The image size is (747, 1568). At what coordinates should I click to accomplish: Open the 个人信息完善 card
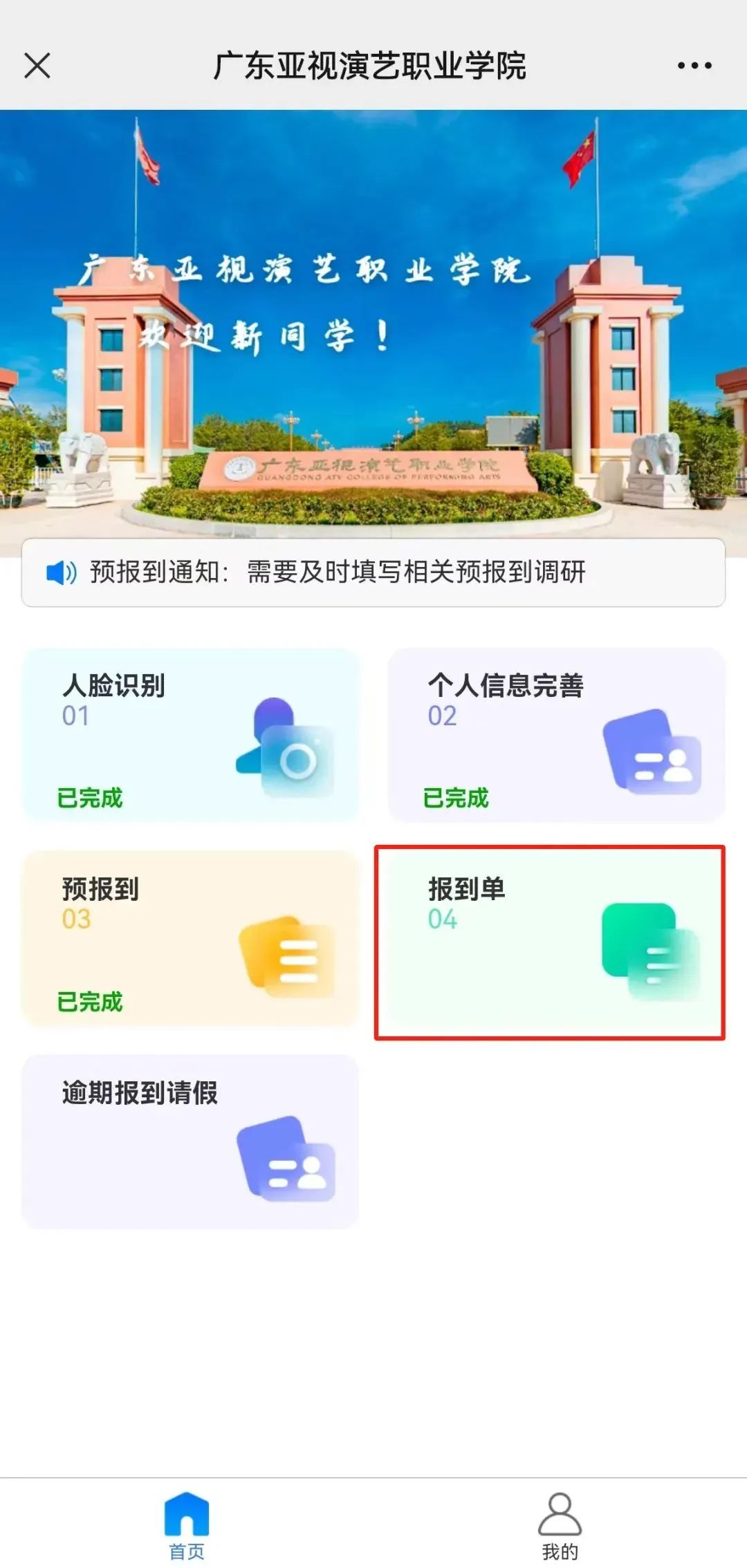pos(556,734)
